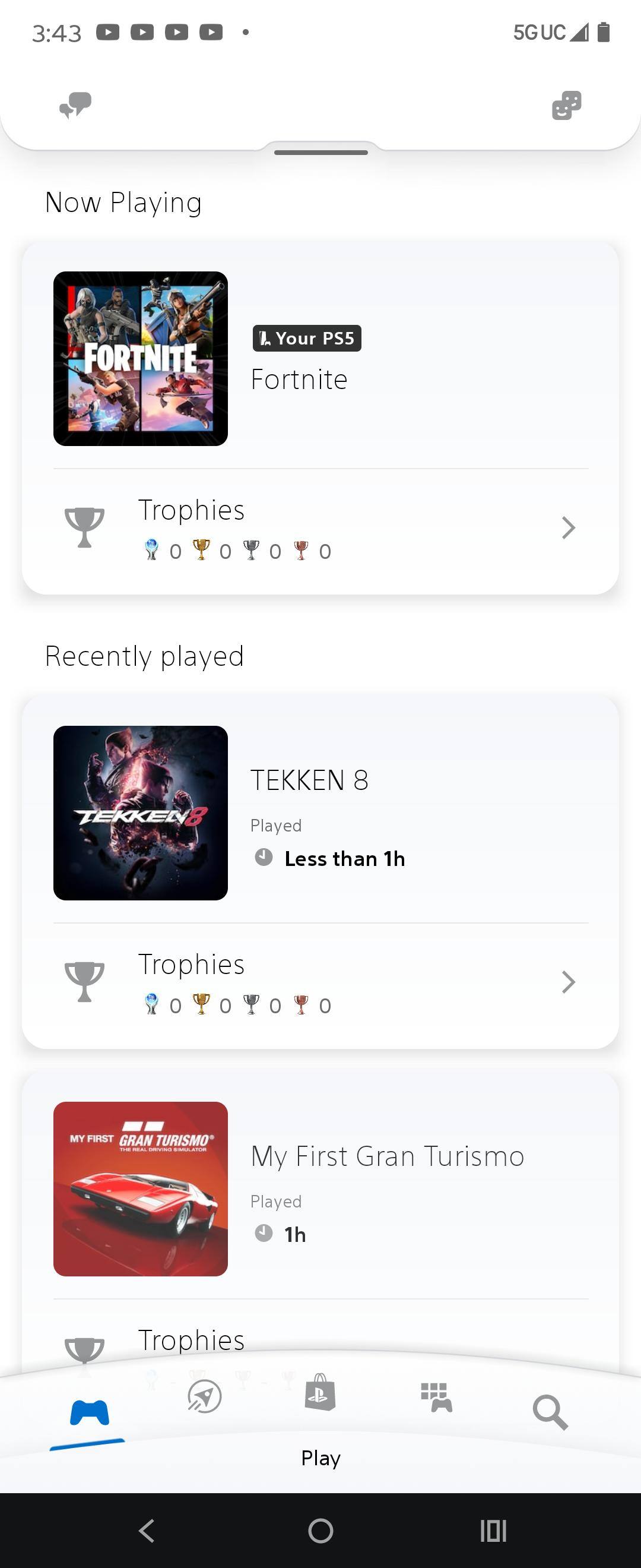Open My First Gran Turismo card

click(x=320, y=1189)
